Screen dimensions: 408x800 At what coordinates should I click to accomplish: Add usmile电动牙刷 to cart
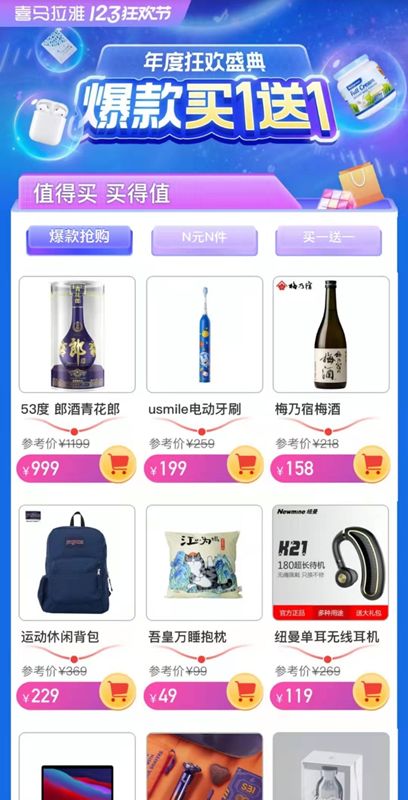[245, 464]
